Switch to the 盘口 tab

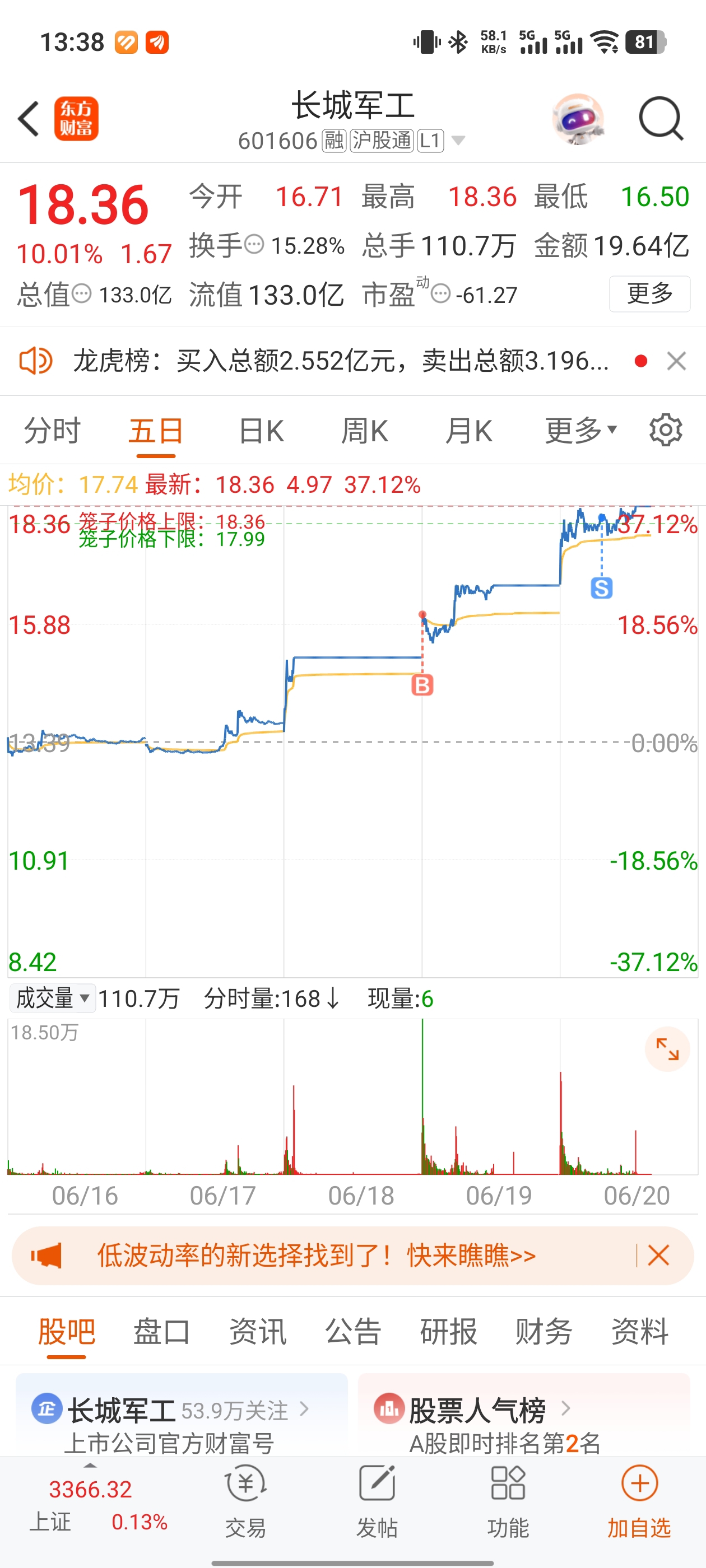161,1331
